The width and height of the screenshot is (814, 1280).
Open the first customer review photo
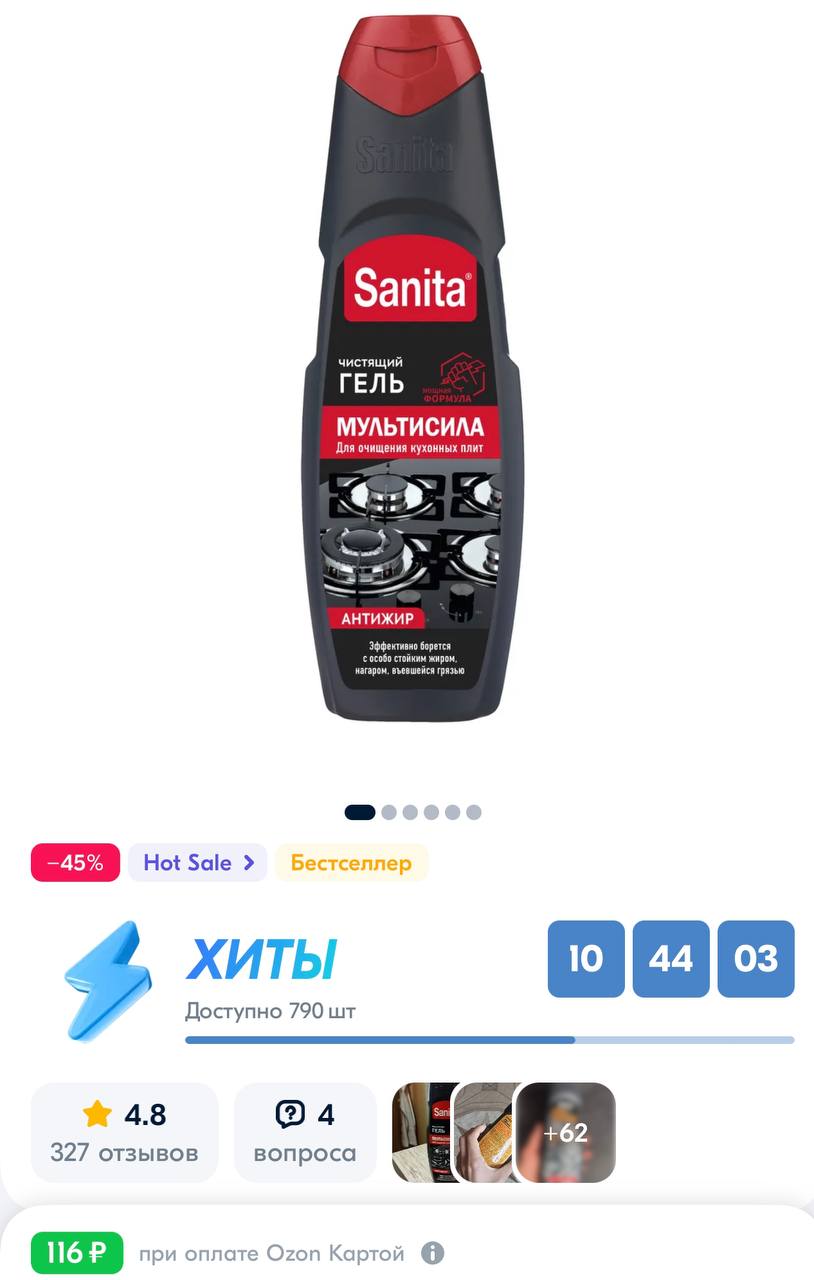tap(420, 1132)
